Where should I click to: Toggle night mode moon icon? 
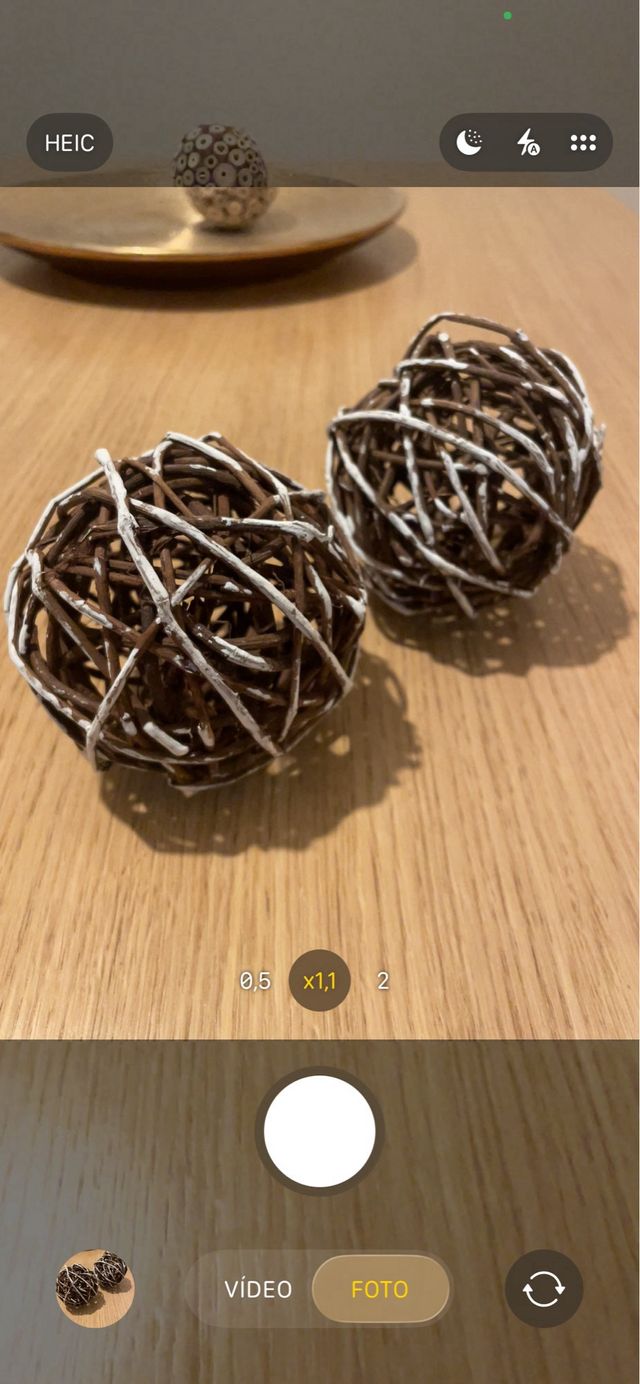(x=469, y=143)
